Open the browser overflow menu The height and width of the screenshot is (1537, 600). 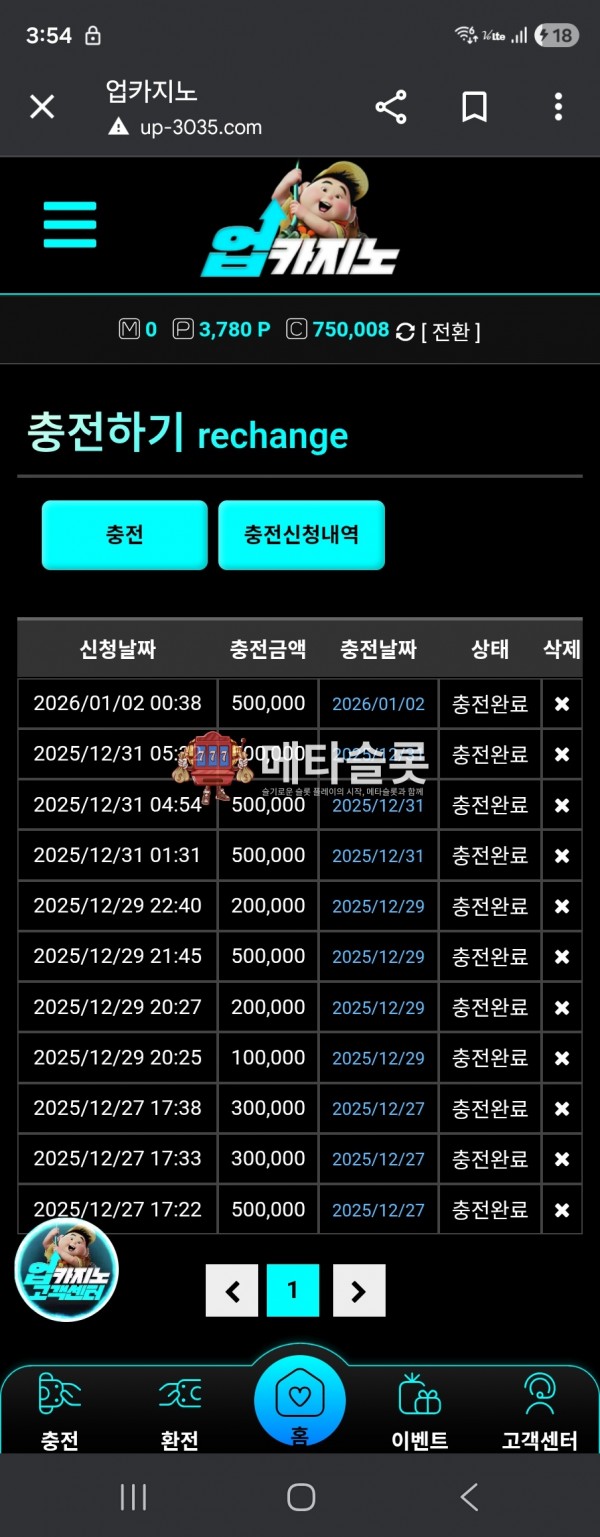point(558,107)
